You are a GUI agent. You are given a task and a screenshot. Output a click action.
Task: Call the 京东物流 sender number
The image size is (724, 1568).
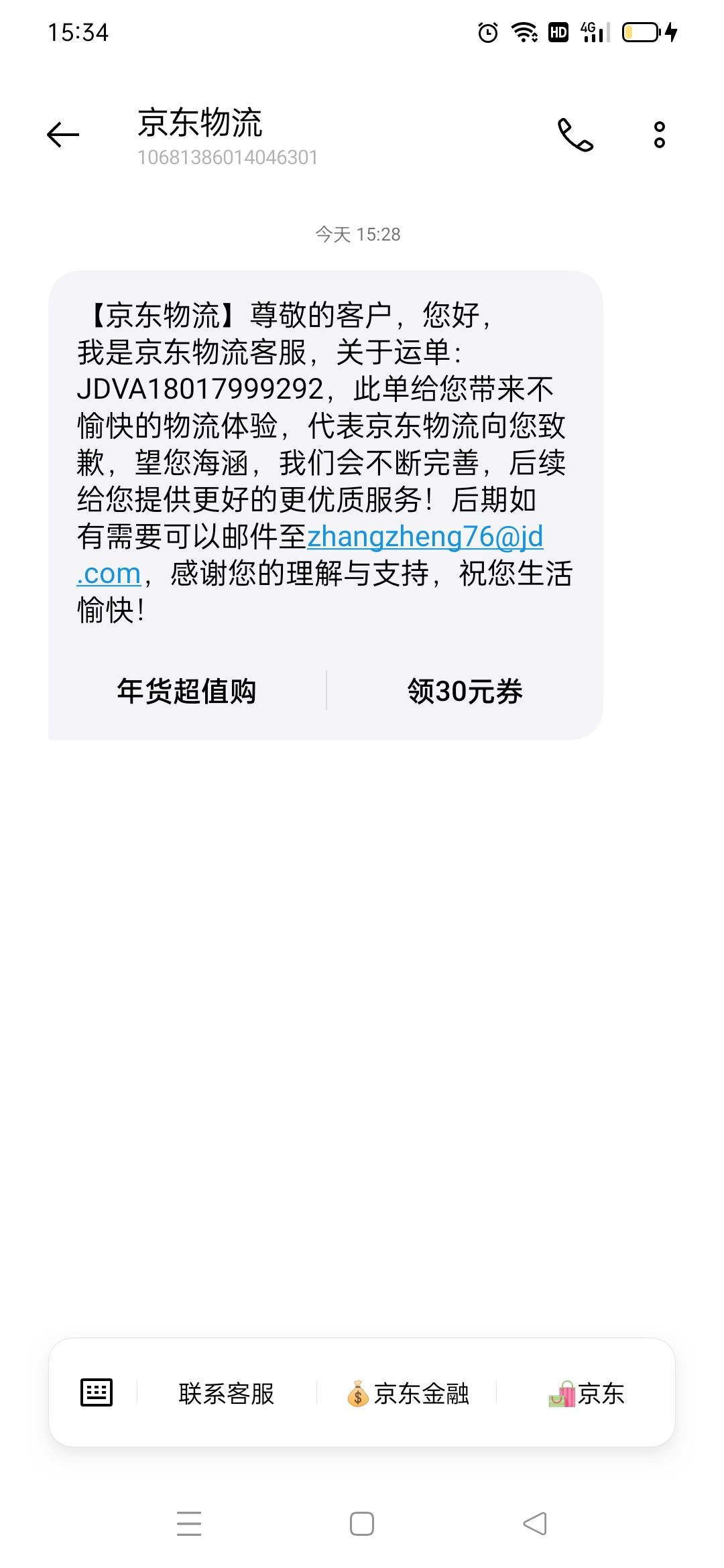pyautogui.click(x=575, y=135)
